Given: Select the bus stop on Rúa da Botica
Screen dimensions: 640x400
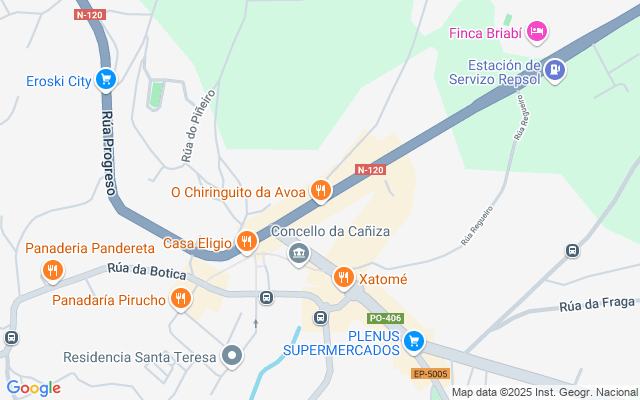Looking at the screenshot, I should click(266, 298).
